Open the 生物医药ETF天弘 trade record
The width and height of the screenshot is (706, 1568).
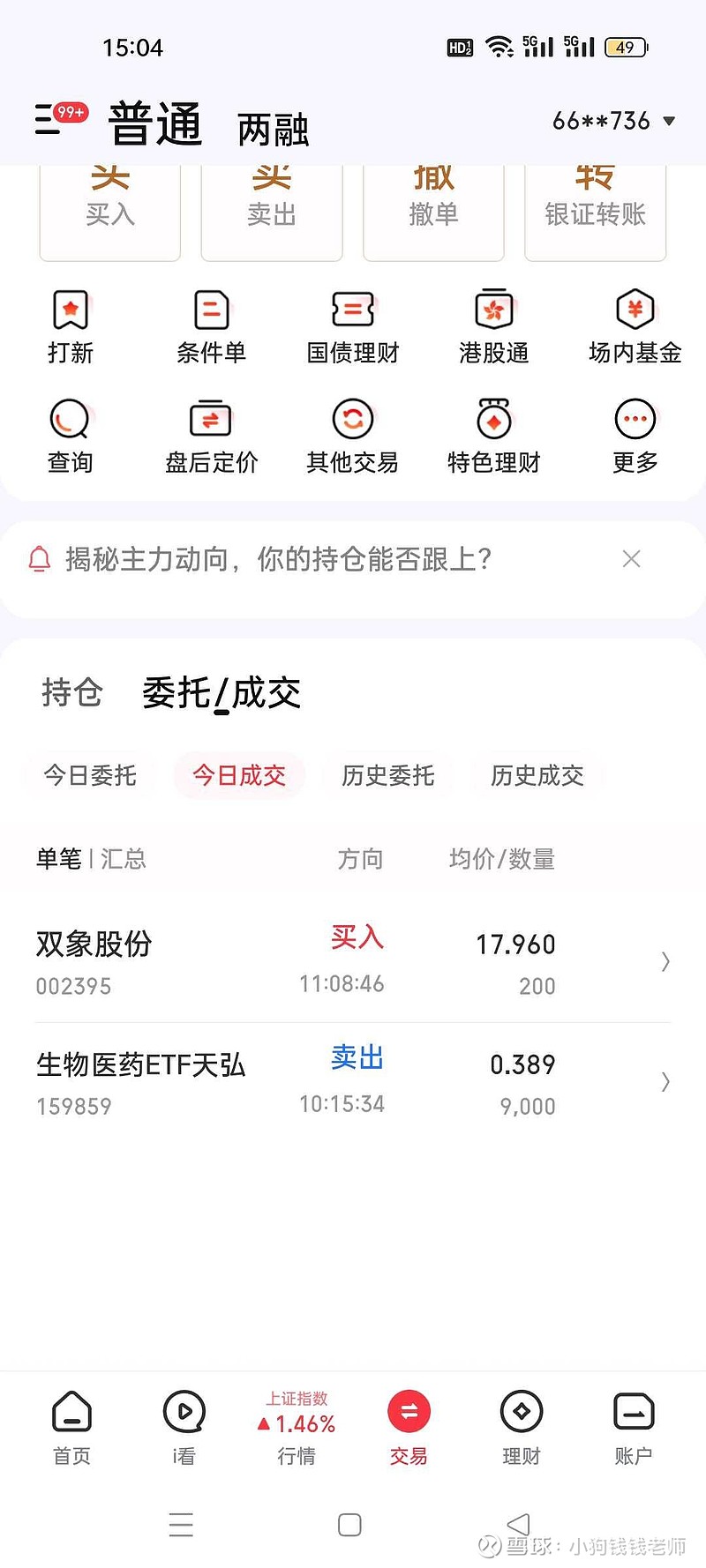353,1083
